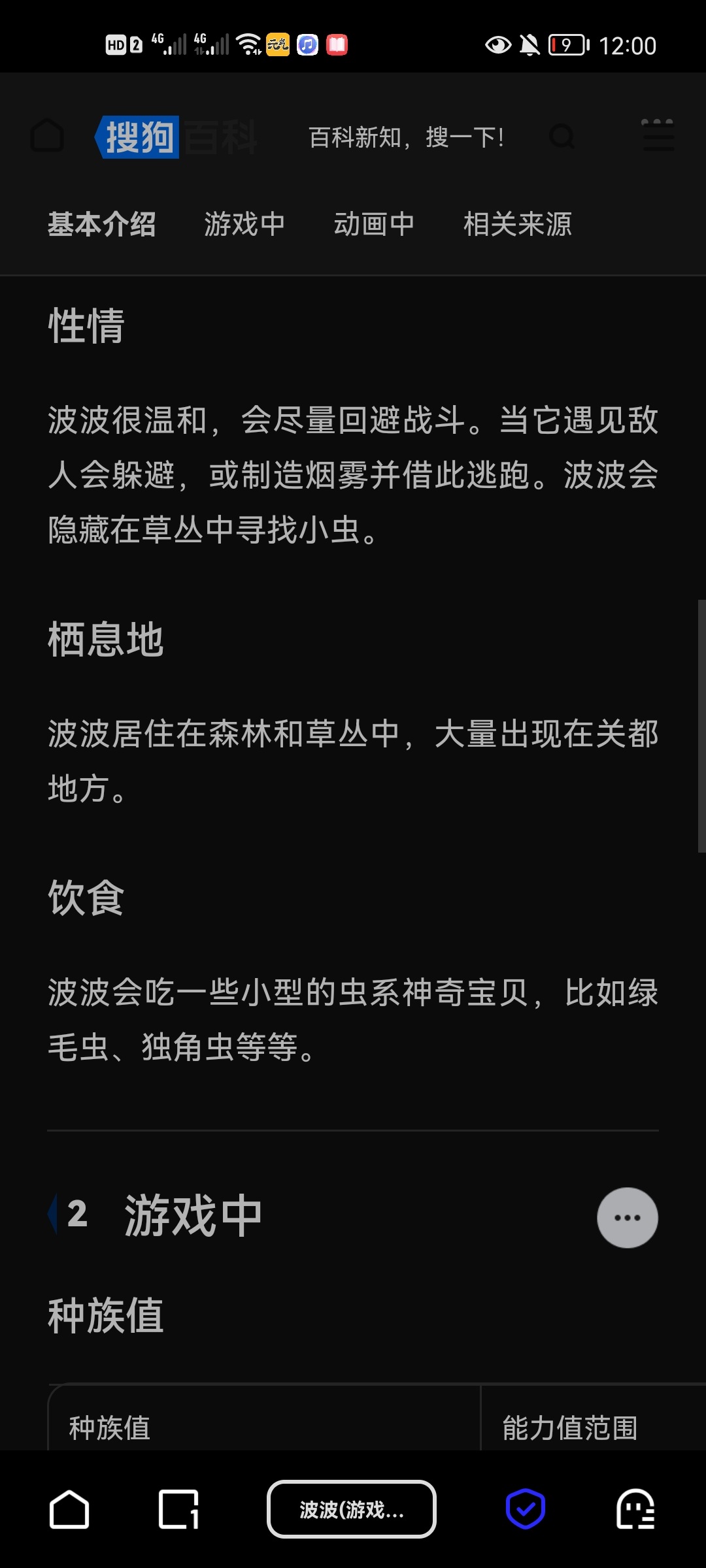Open the browser ghost menu icon
The height and width of the screenshot is (1568, 706).
635,1509
